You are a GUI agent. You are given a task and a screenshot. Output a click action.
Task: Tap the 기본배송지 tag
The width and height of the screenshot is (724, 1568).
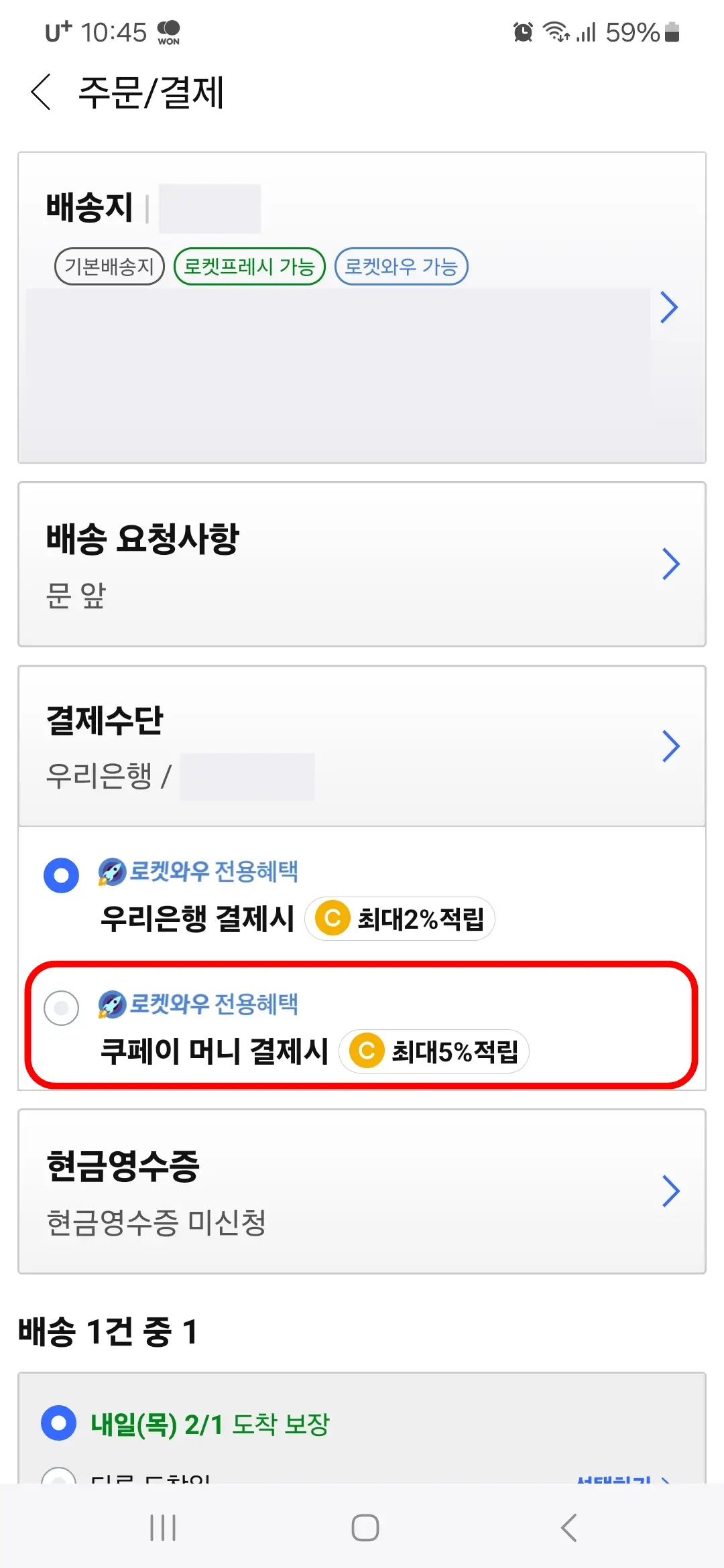point(109,265)
